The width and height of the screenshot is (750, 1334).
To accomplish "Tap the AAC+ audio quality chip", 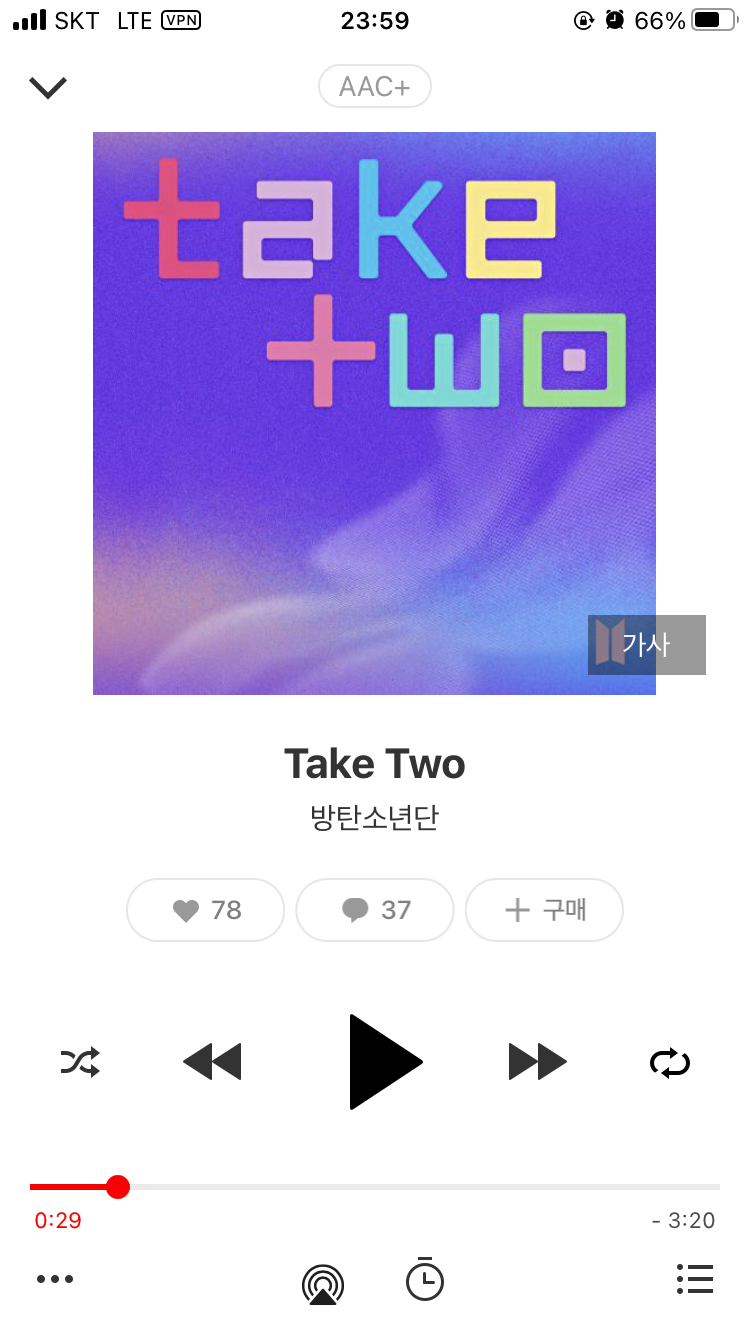I will [x=375, y=86].
